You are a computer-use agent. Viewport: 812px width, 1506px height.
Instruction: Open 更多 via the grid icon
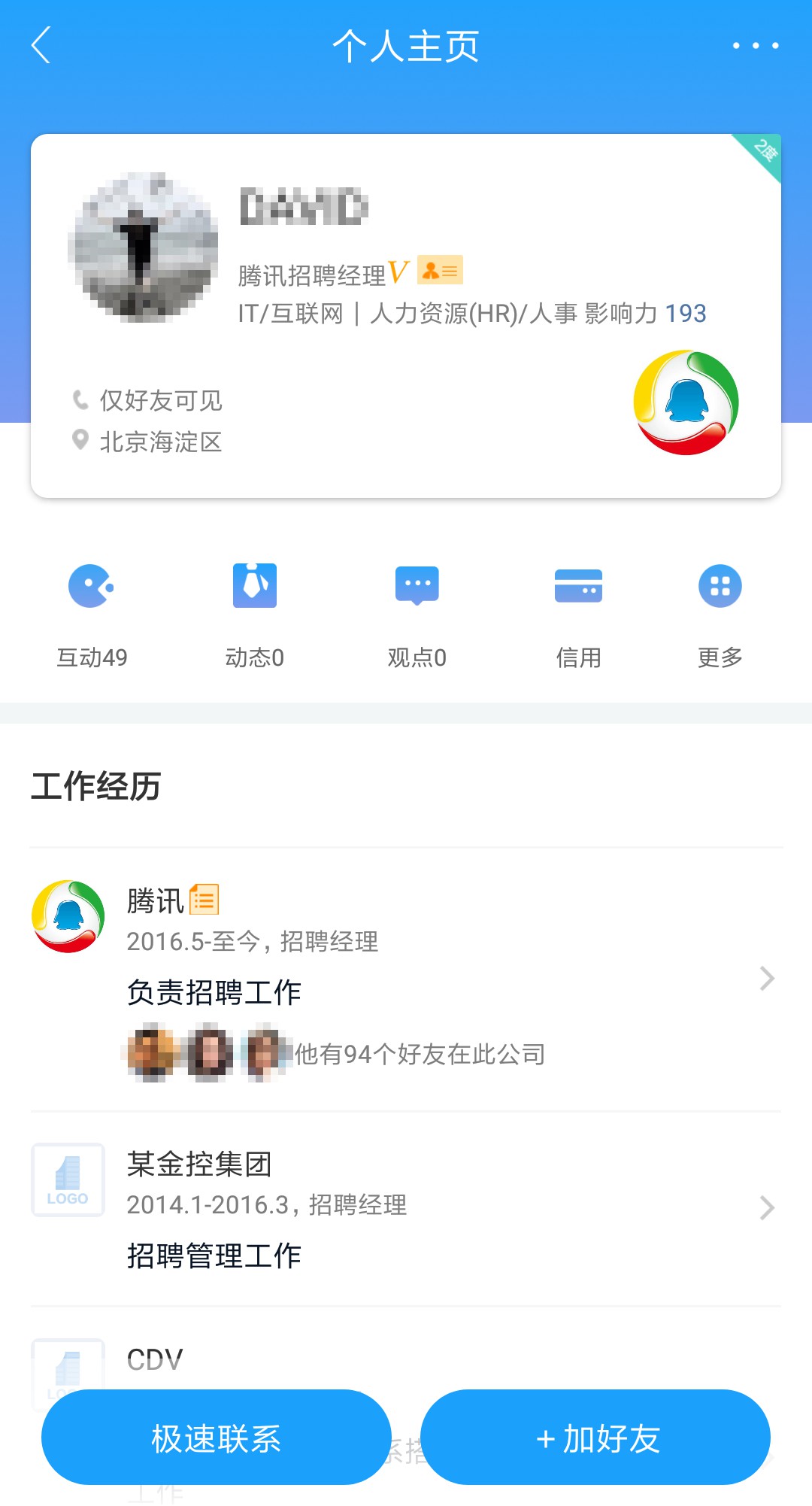(720, 586)
